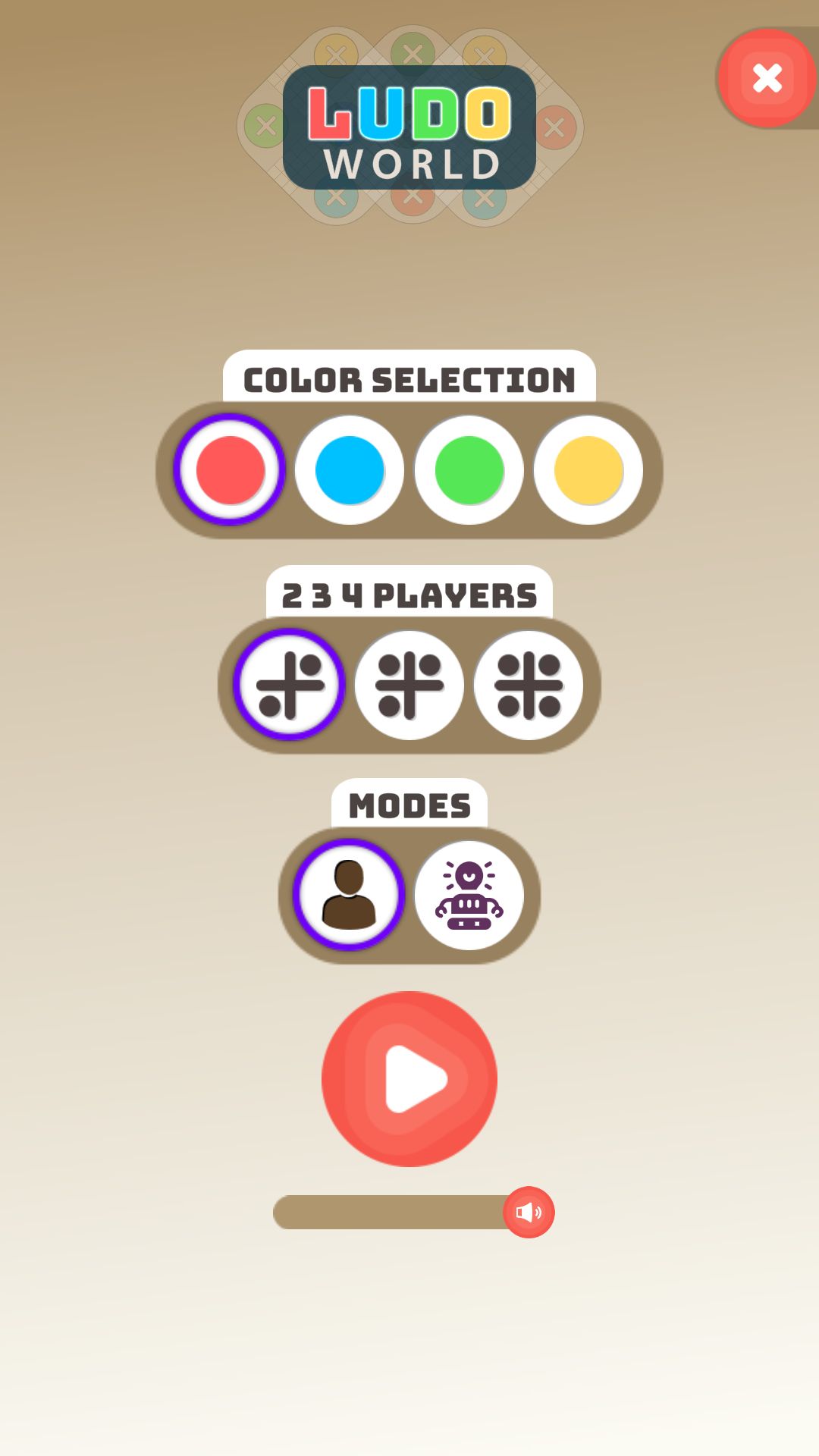This screenshot has width=819, height=1456.
Task: Select the red color
Action: pos(230,469)
